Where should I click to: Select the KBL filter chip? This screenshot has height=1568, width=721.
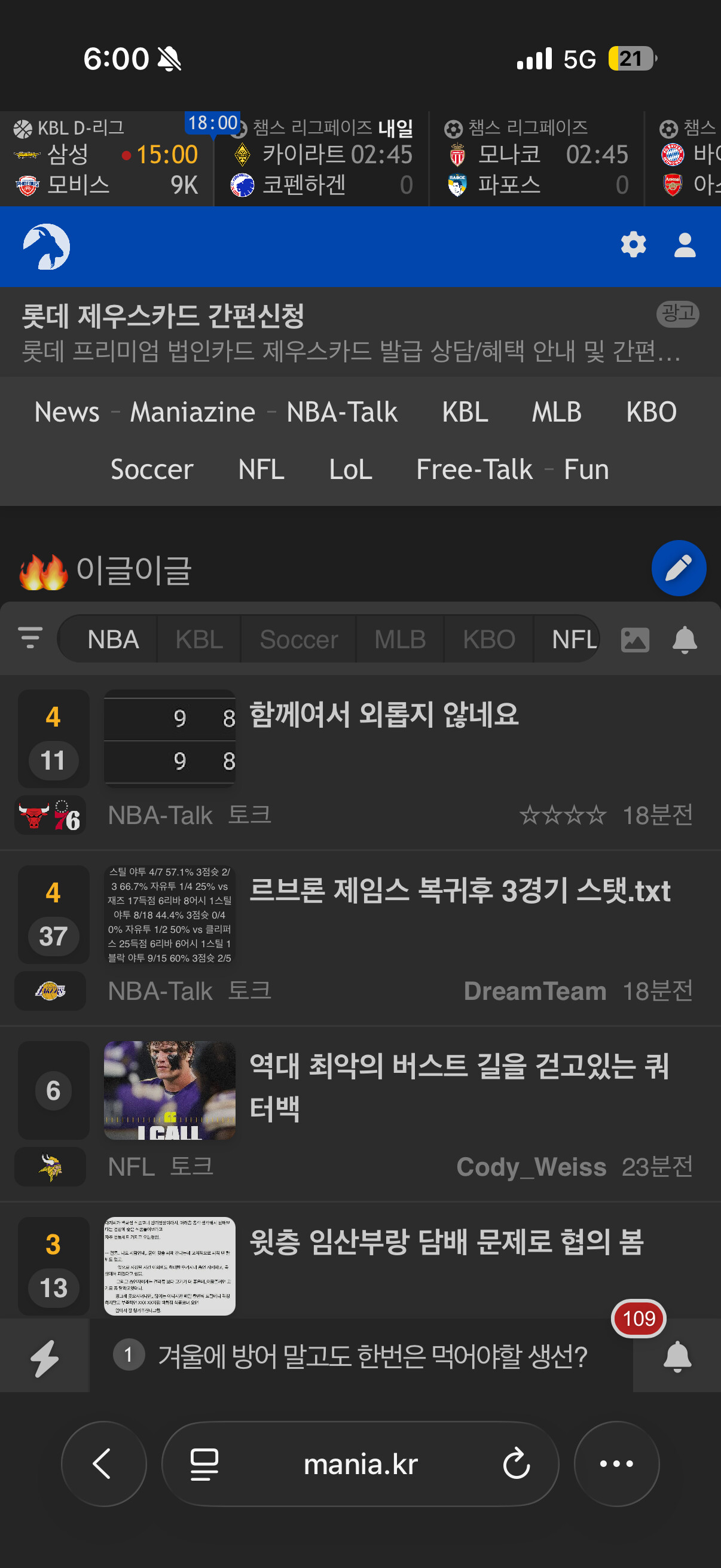tap(199, 639)
